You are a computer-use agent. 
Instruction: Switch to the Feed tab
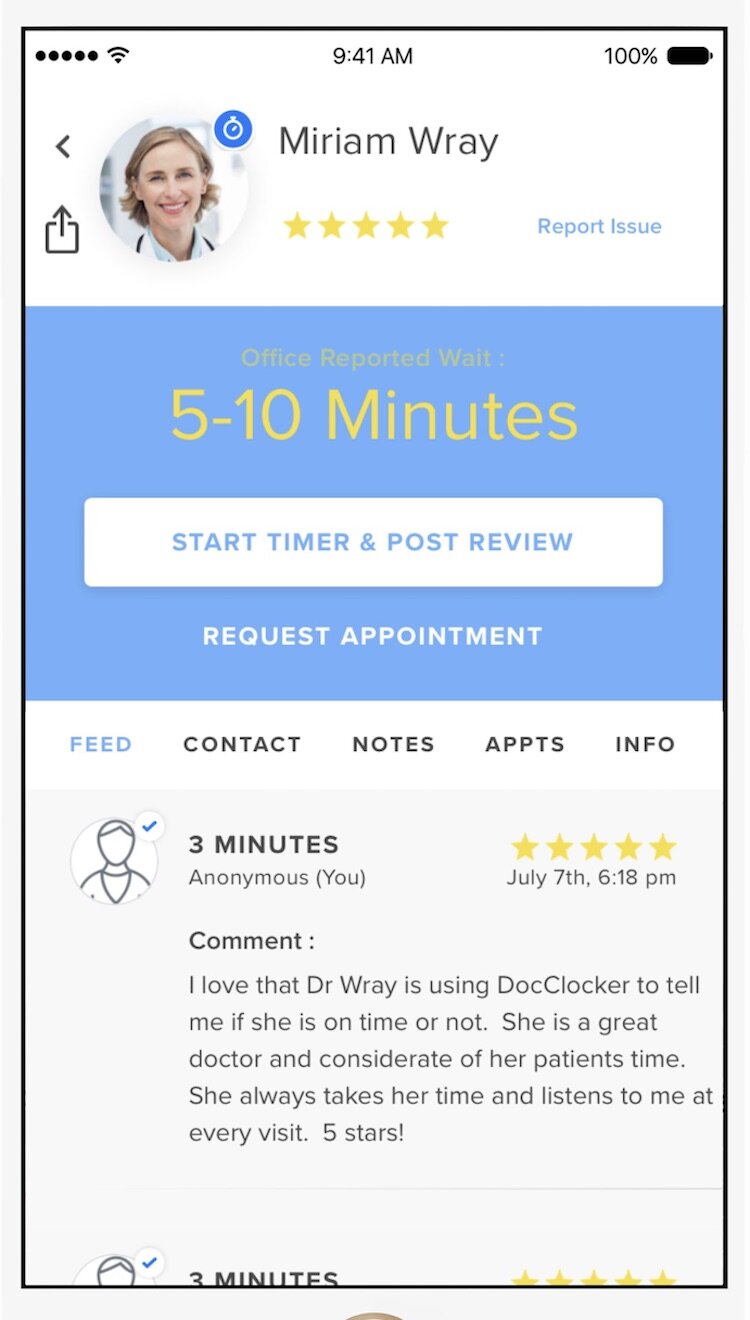pyautogui.click(x=101, y=744)
